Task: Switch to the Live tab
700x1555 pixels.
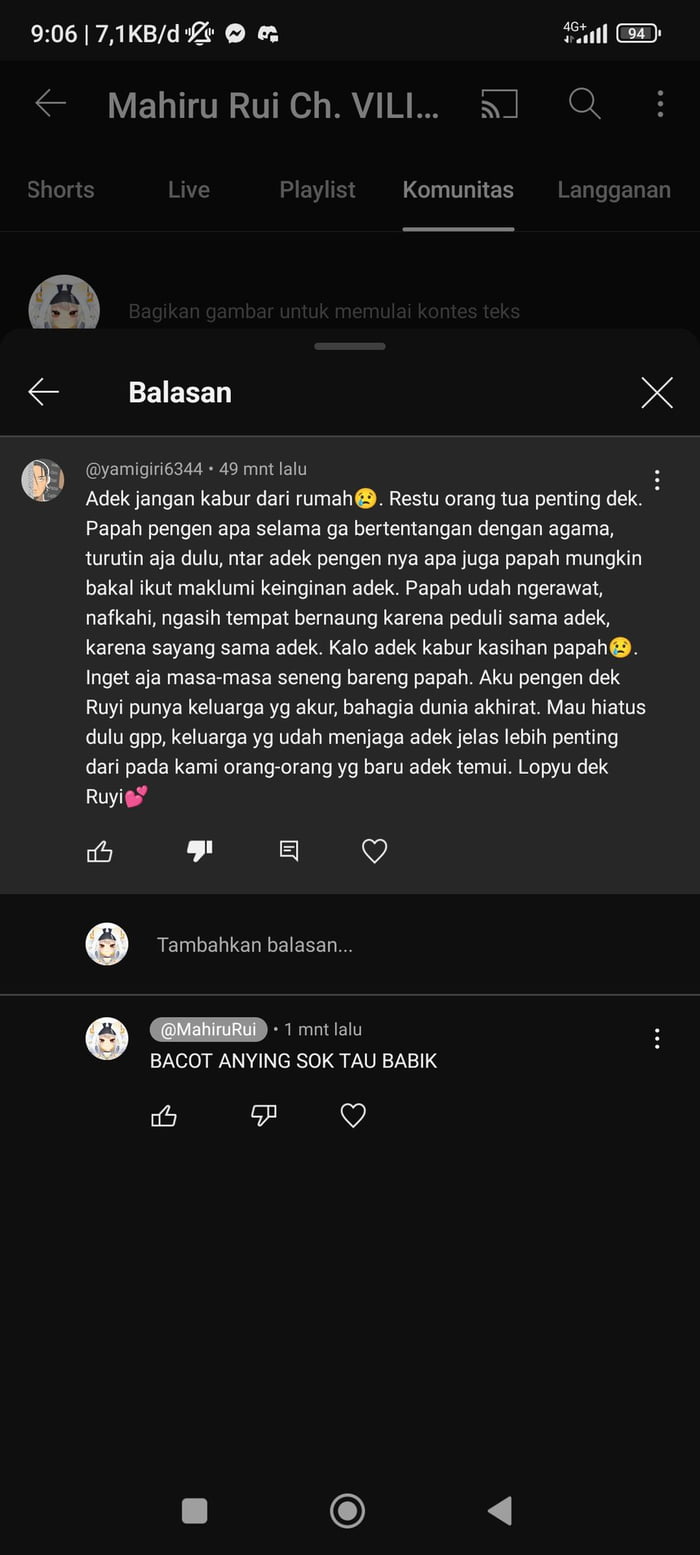Action: click(x=188, y=190)
